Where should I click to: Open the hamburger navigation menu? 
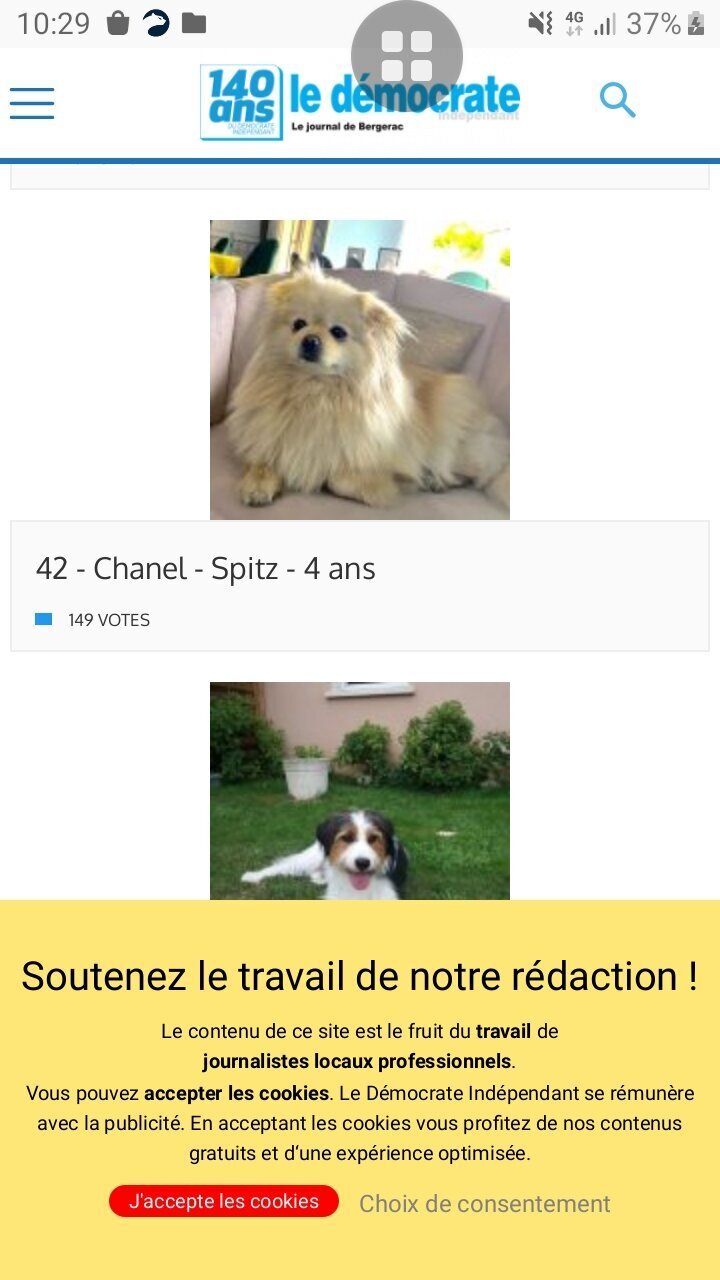pos(32,102)
